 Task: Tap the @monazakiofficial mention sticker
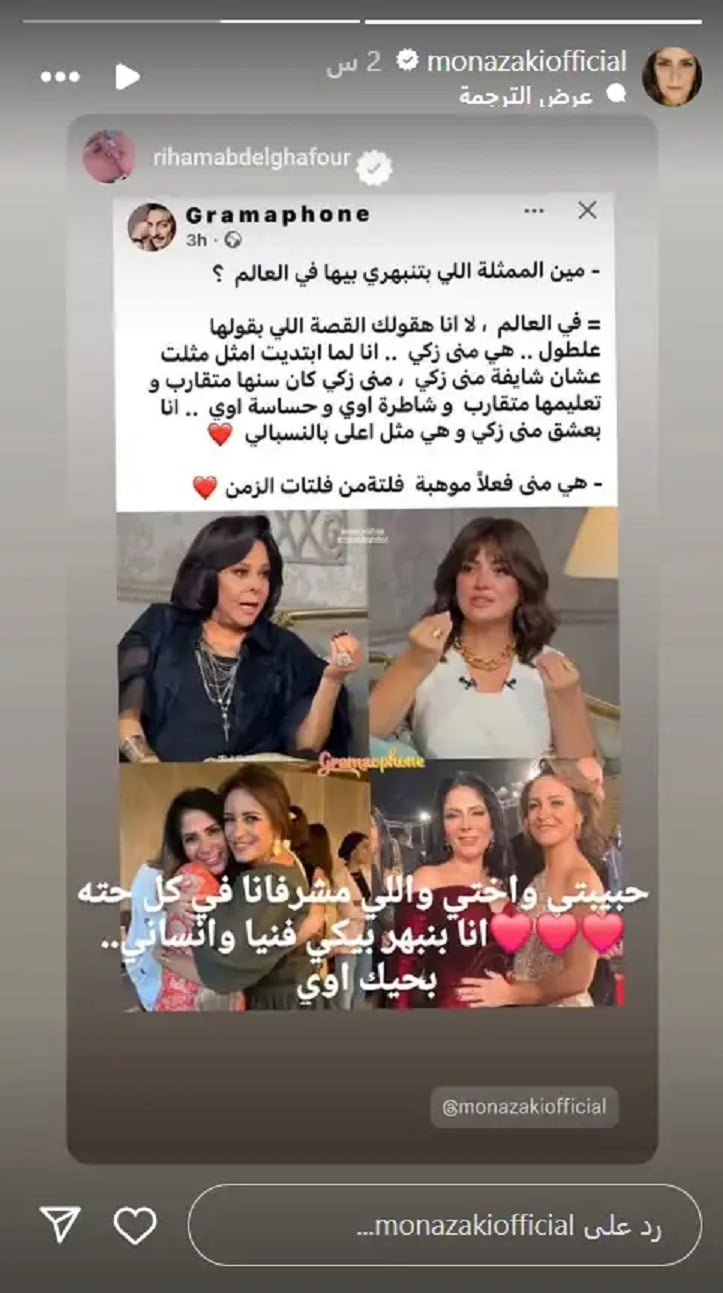click(x=525, y=1107)
